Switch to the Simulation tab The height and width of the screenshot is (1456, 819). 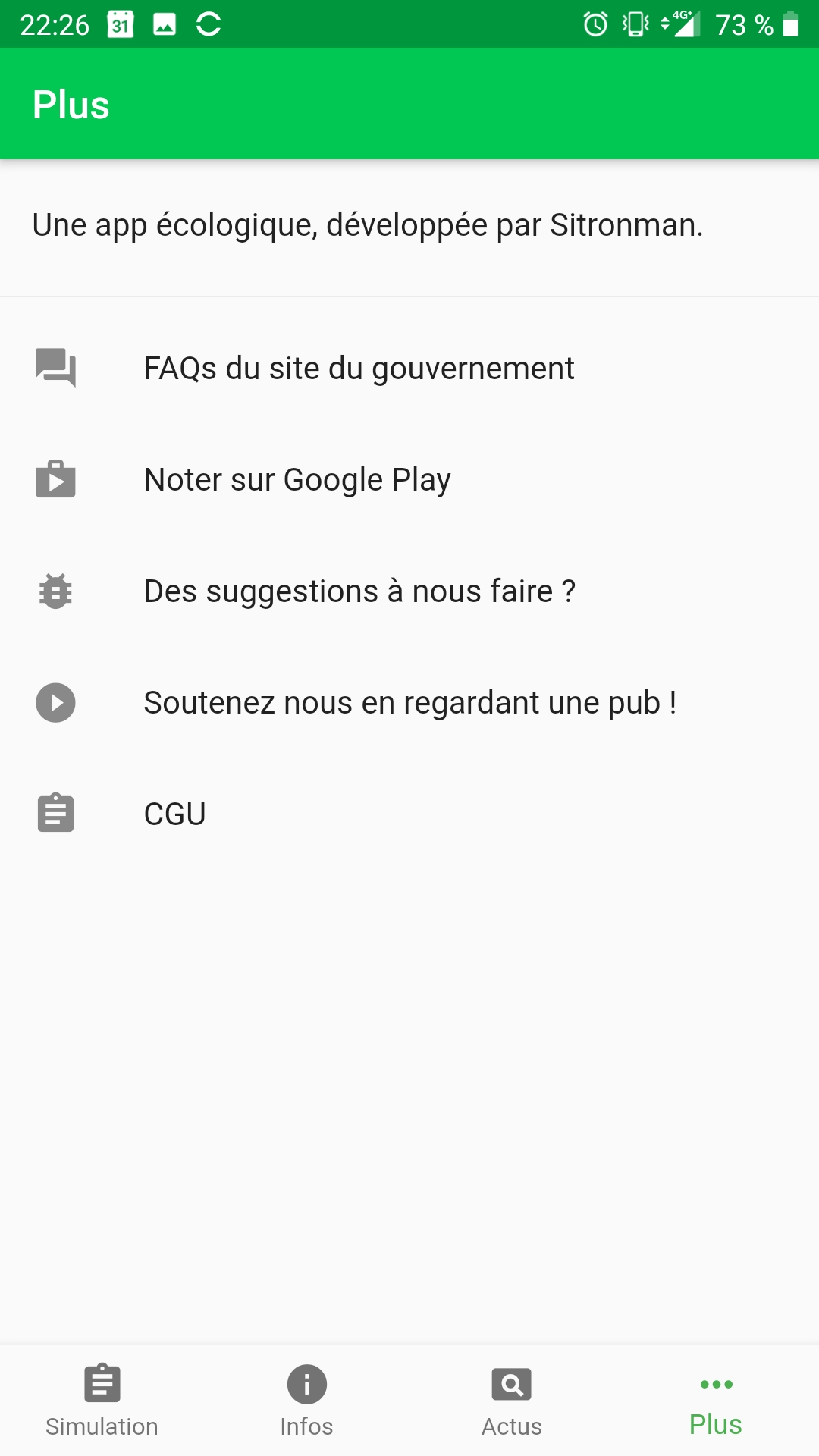click(102, 1401)
